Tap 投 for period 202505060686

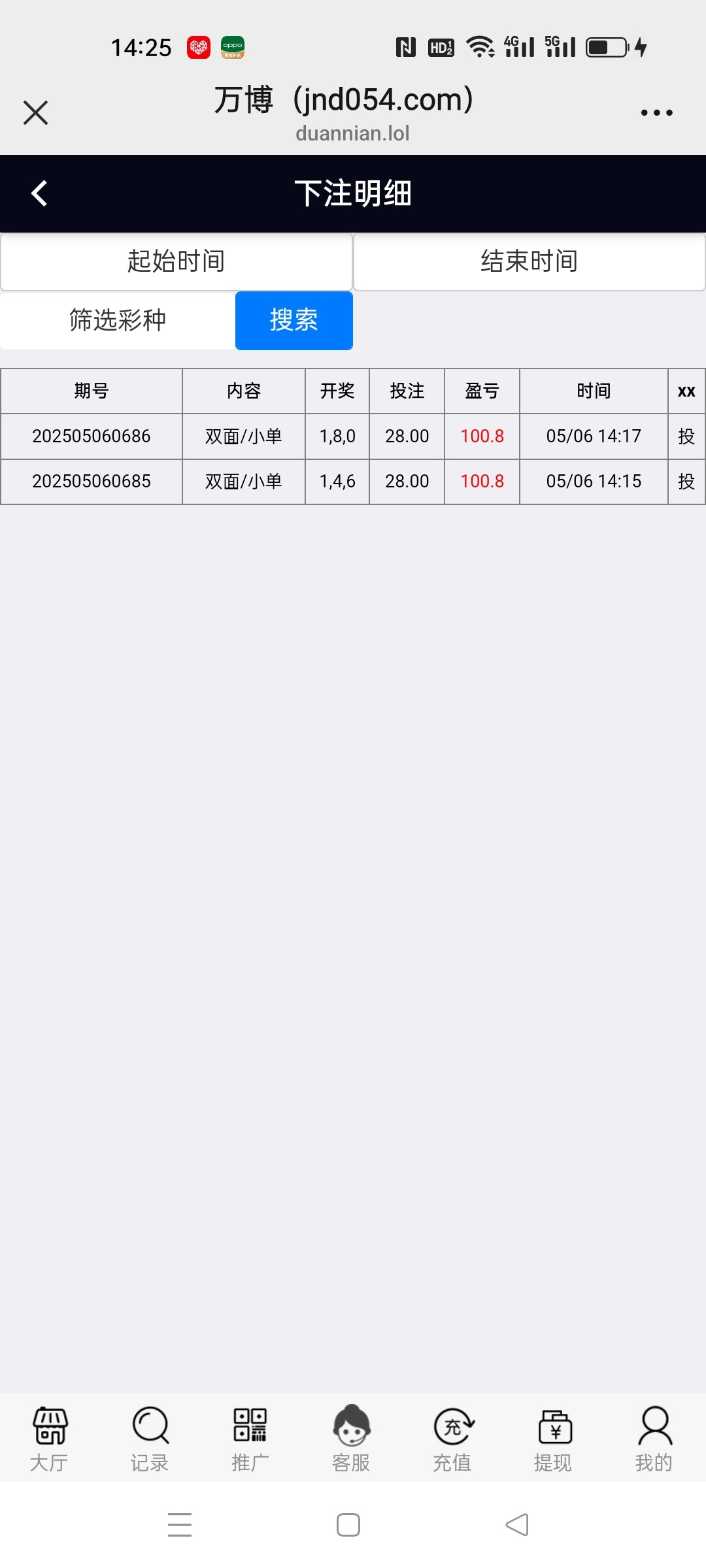pos(686,436)
